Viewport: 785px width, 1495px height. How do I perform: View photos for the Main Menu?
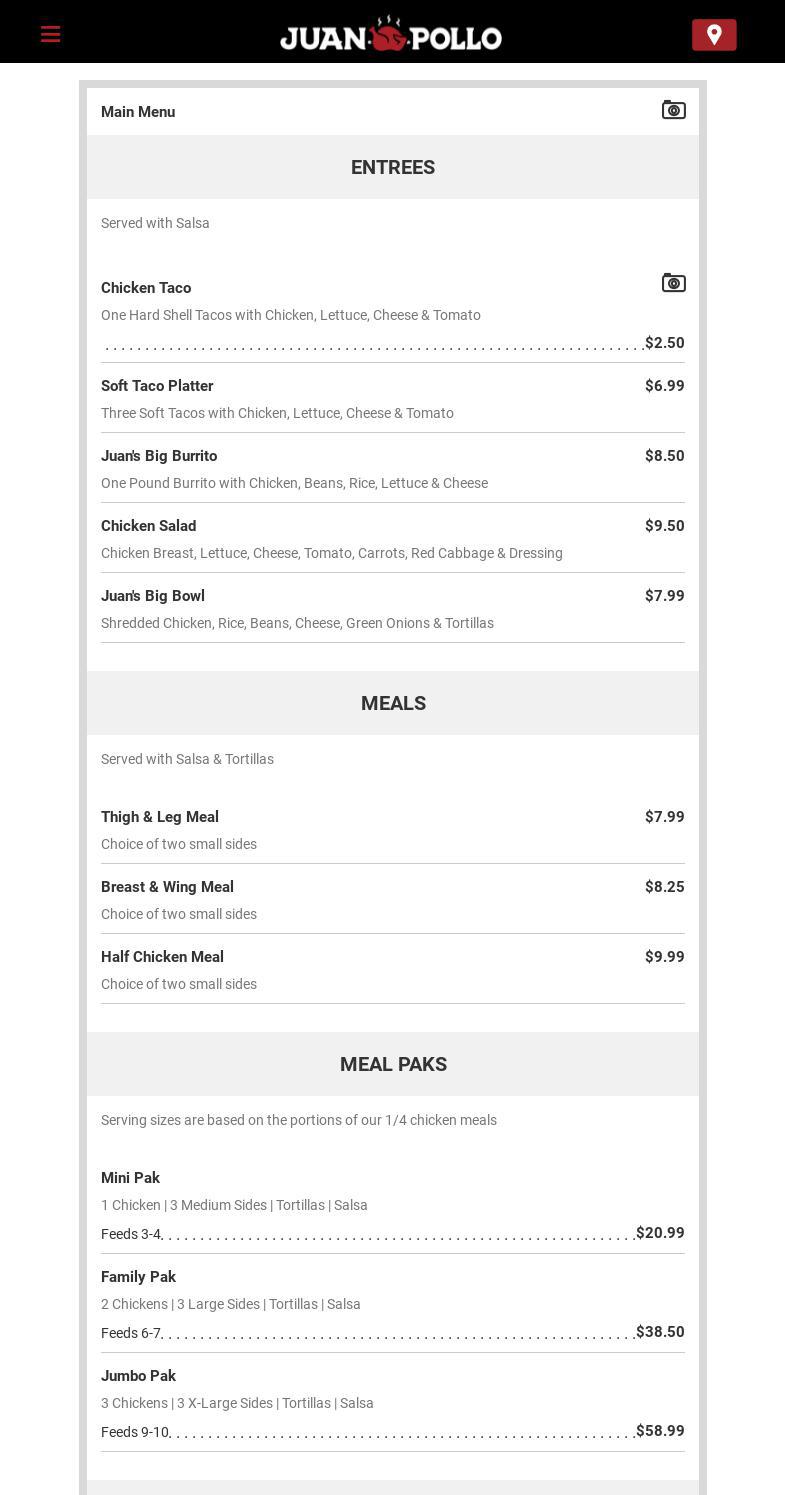(x=673, y=110)
